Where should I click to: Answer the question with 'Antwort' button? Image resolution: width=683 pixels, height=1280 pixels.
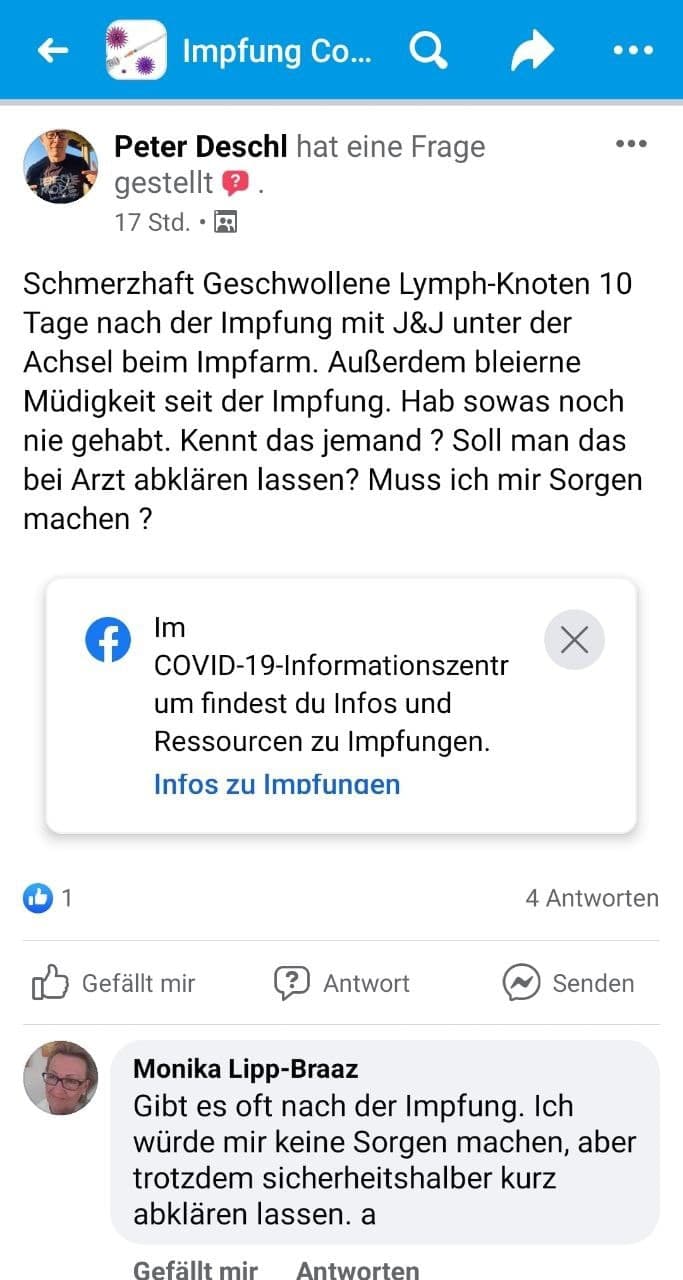[x=342, y=984]
